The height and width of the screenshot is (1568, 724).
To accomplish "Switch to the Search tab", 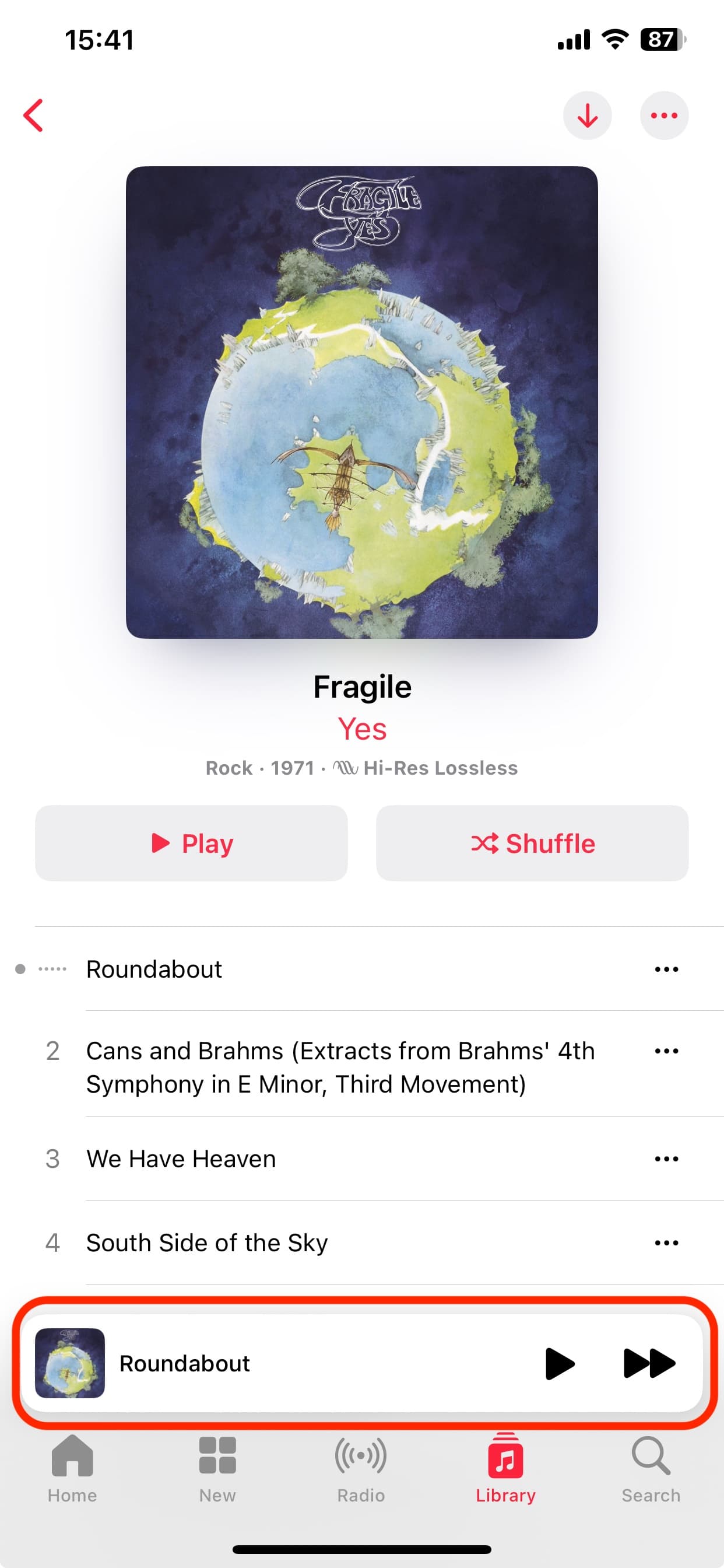I will click(x=651, y=1468).
